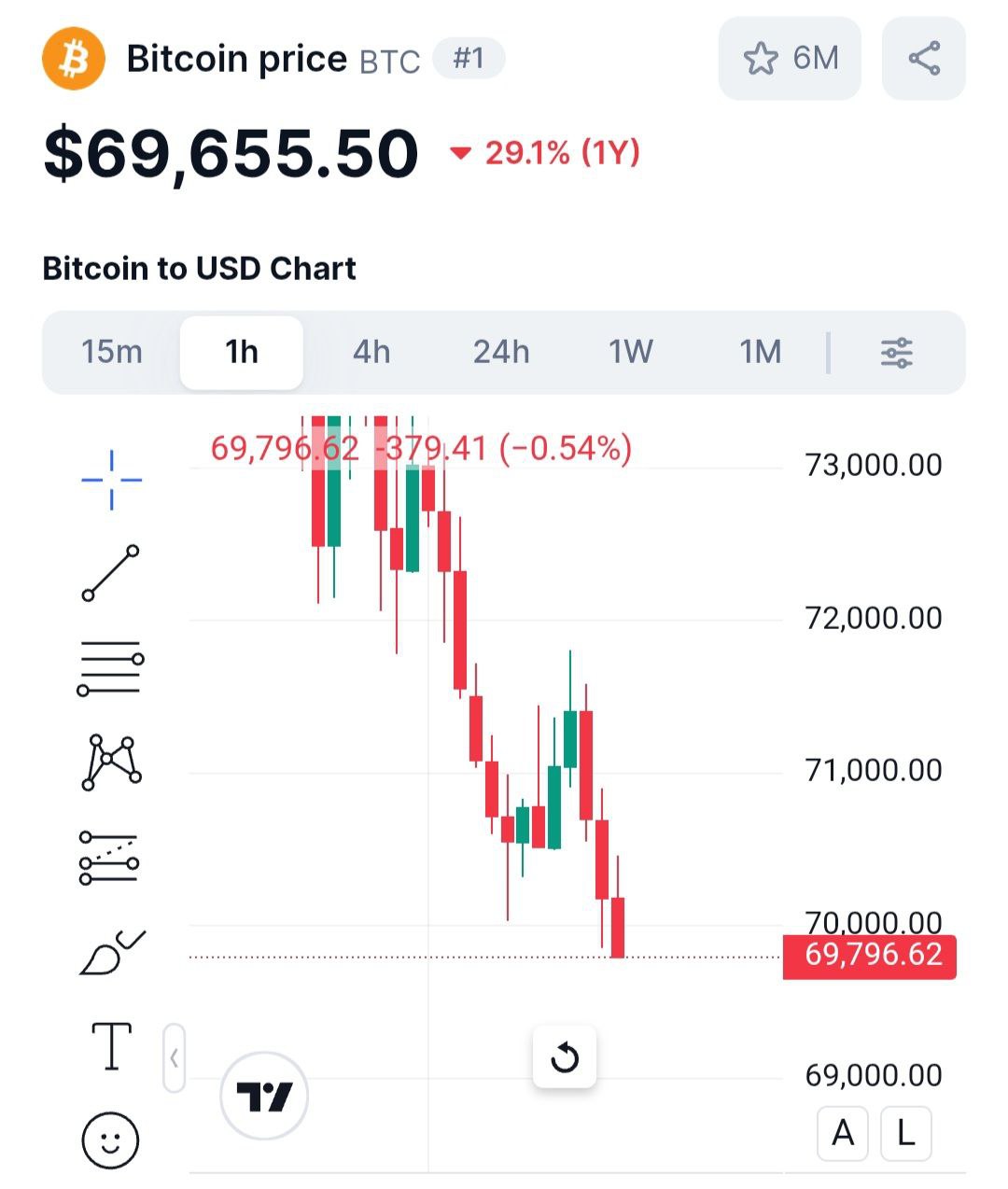Add Bitcoin to watchlist with the star
This screenshot has width=1008, height=1189.
(762, 59)
